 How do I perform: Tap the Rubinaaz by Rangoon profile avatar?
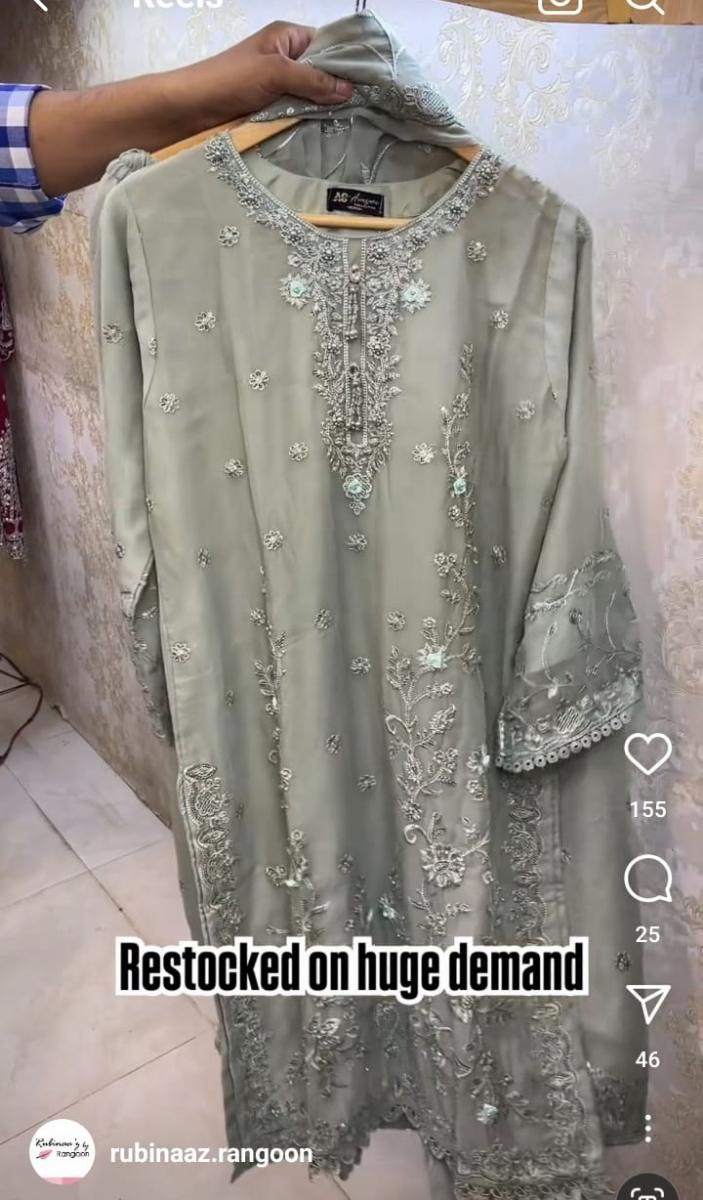pyautogui.click(x=62, y=1151)
